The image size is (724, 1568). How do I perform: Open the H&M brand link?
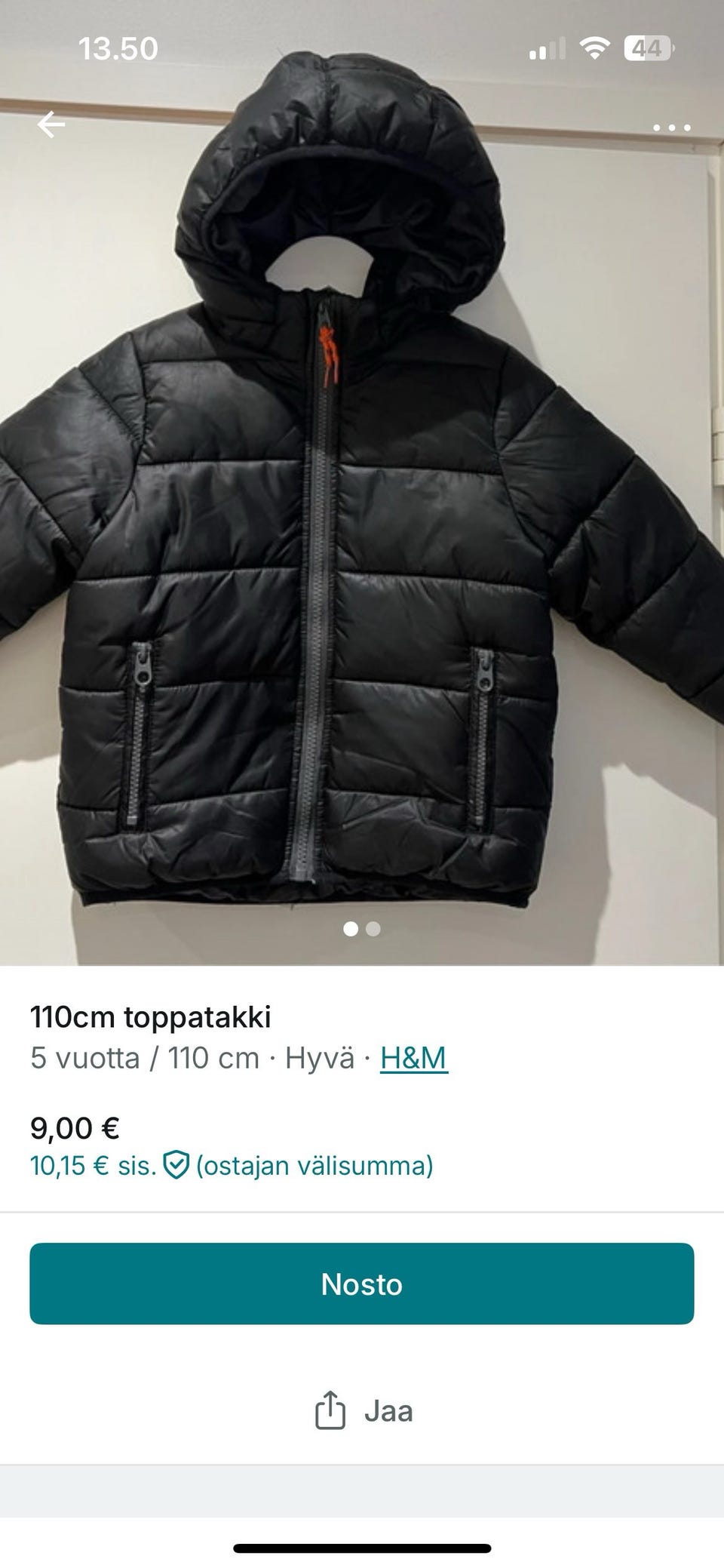[x=414, y=1058]
